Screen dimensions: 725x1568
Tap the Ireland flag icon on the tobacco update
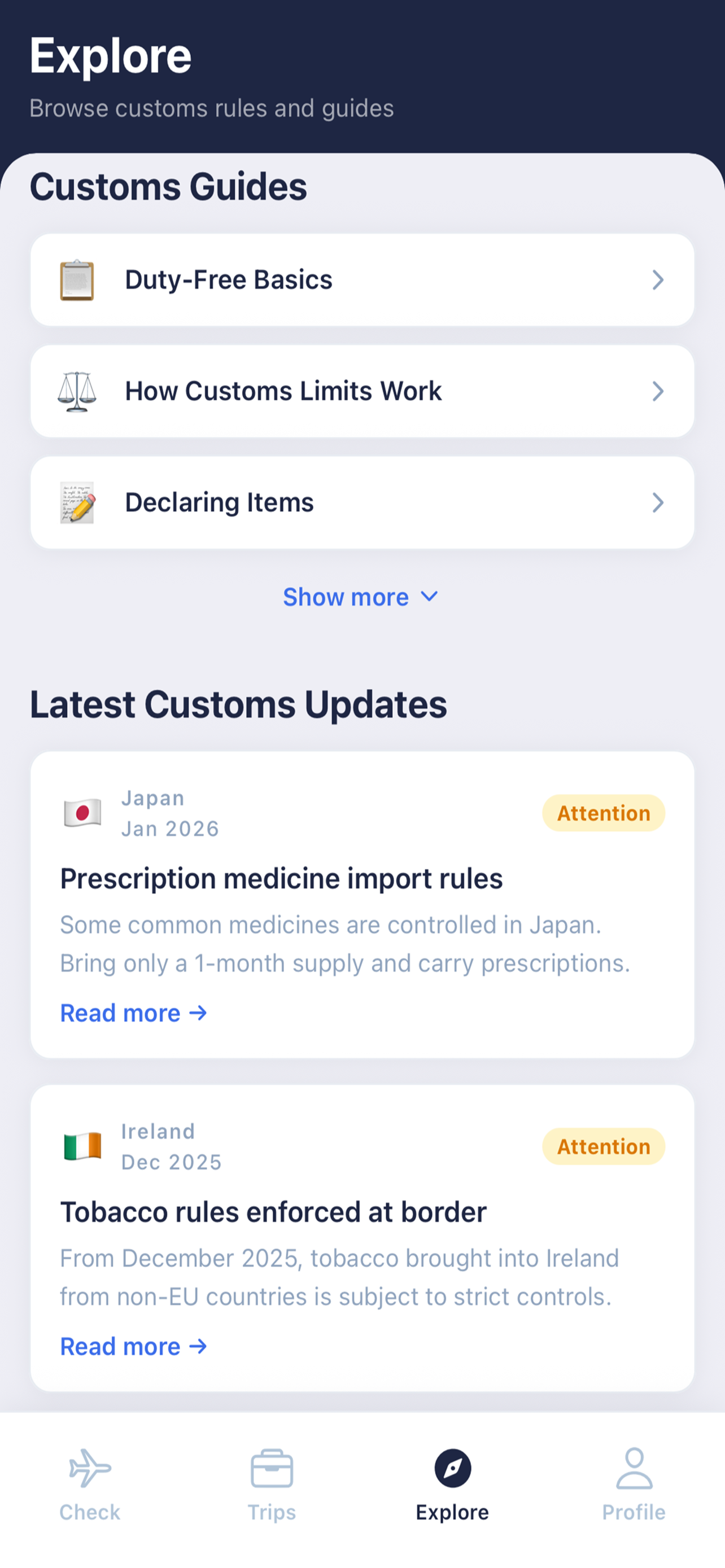pyautogui.click(x=82, y=1146)
